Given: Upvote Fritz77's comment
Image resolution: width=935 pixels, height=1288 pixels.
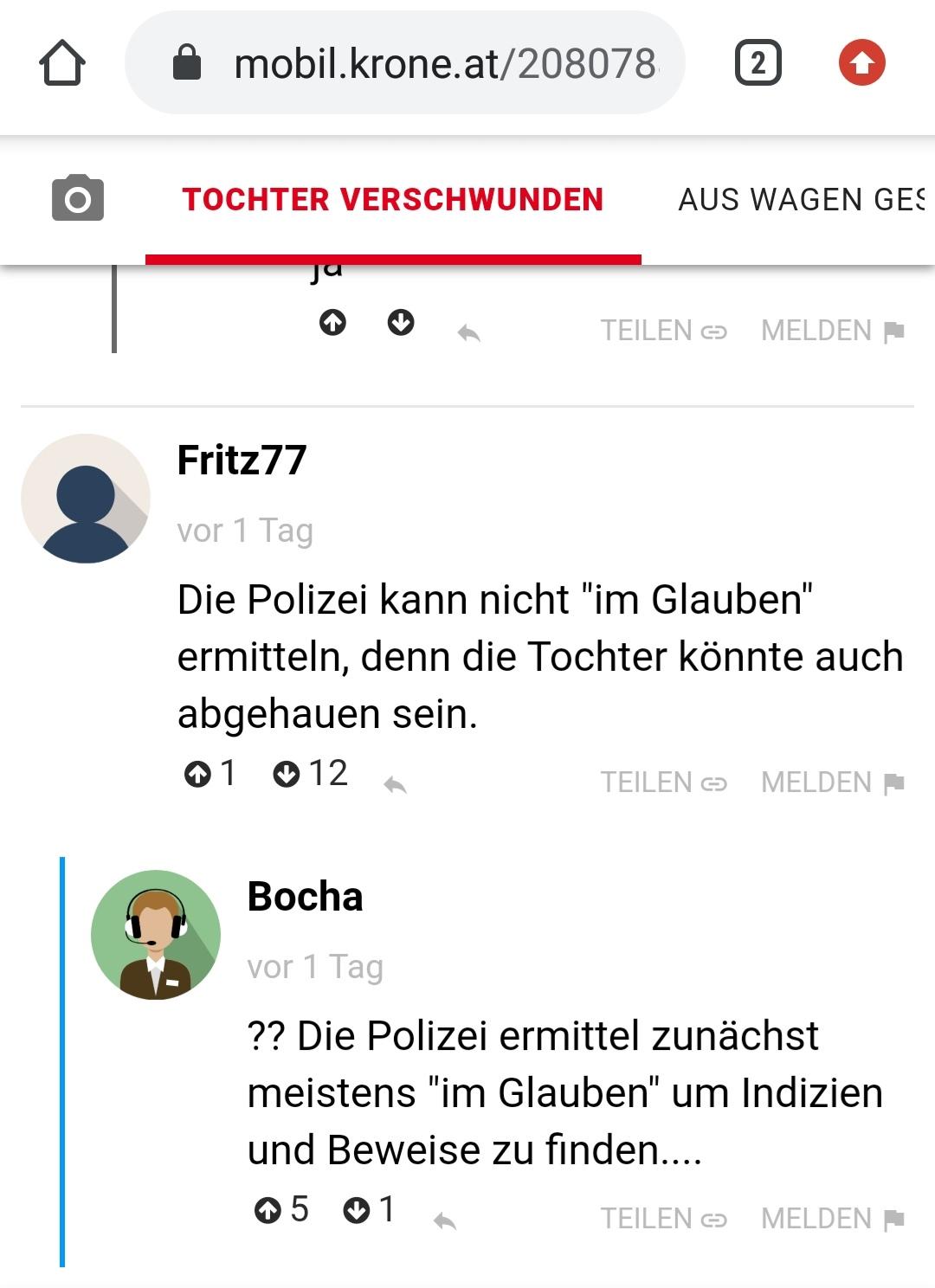Looking at the screenshot, I should click(x=198, y=774).
